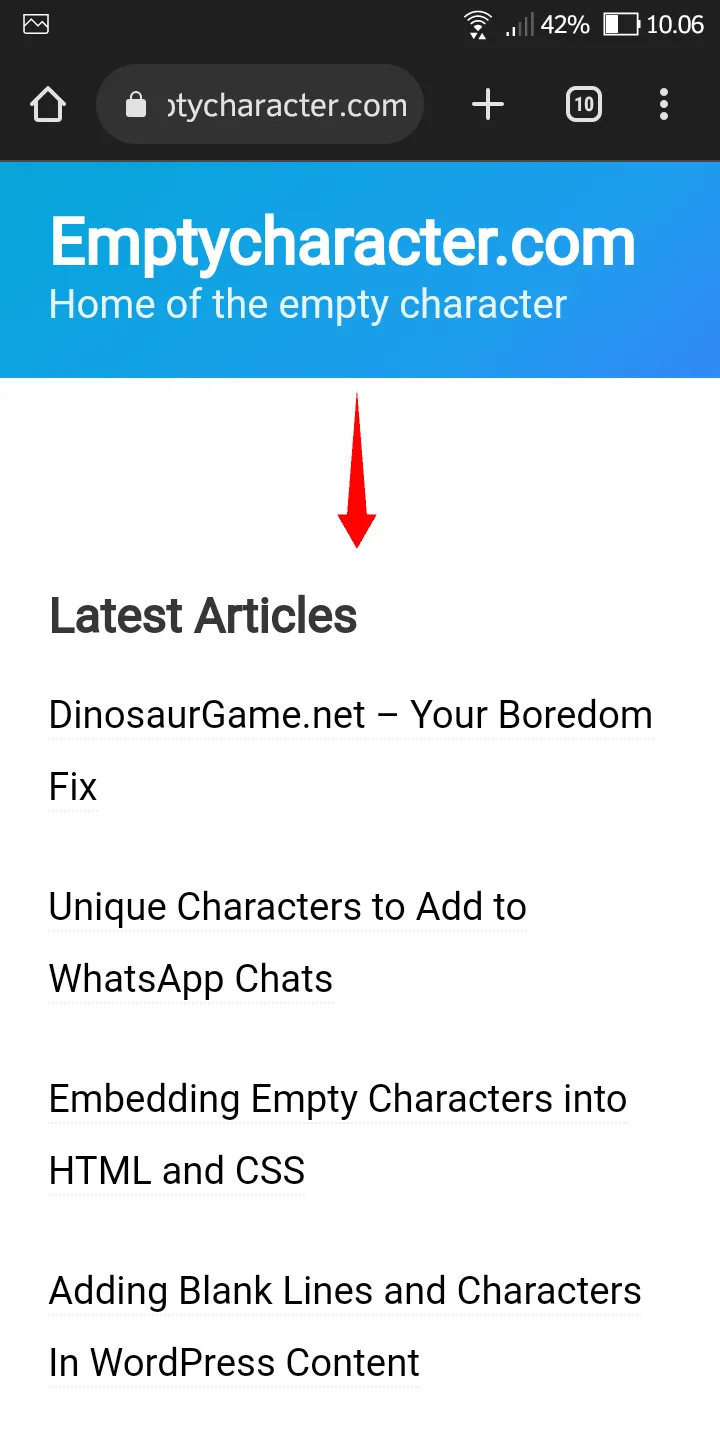Open Embedding Empty Characters into HTML and CSS
Image resolution: width=720 pixels, height=1440 pixels.
tap(338, 1135)
